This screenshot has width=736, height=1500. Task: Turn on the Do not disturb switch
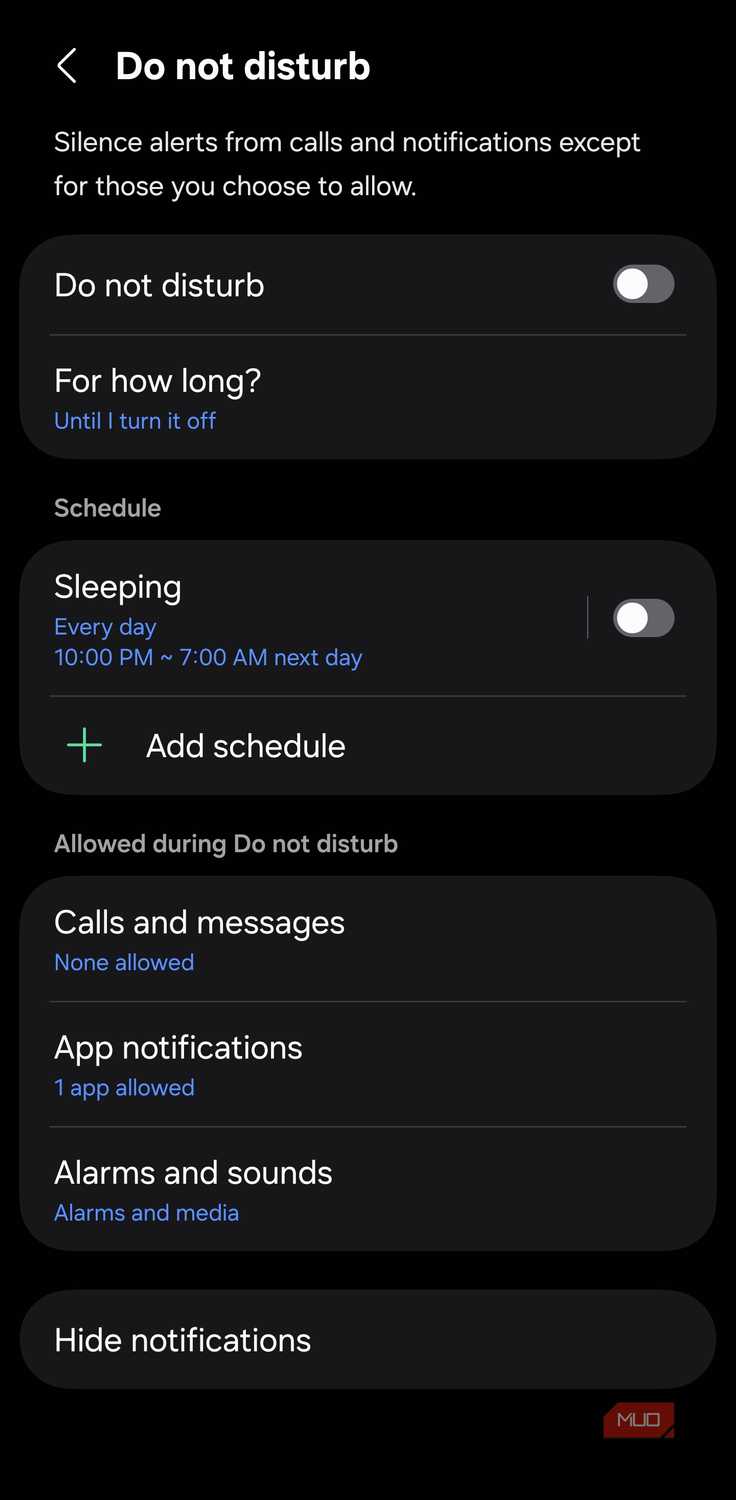tap(643, 285)
